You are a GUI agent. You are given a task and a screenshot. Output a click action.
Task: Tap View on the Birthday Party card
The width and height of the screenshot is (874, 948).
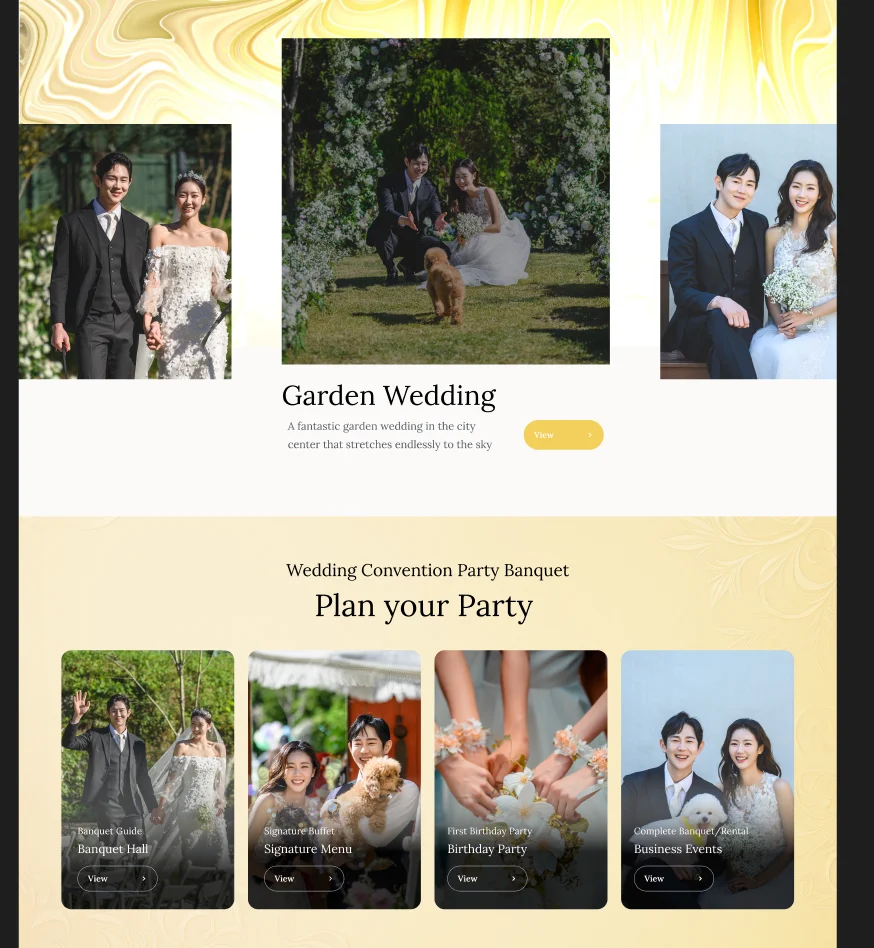[x=487, y=879]
